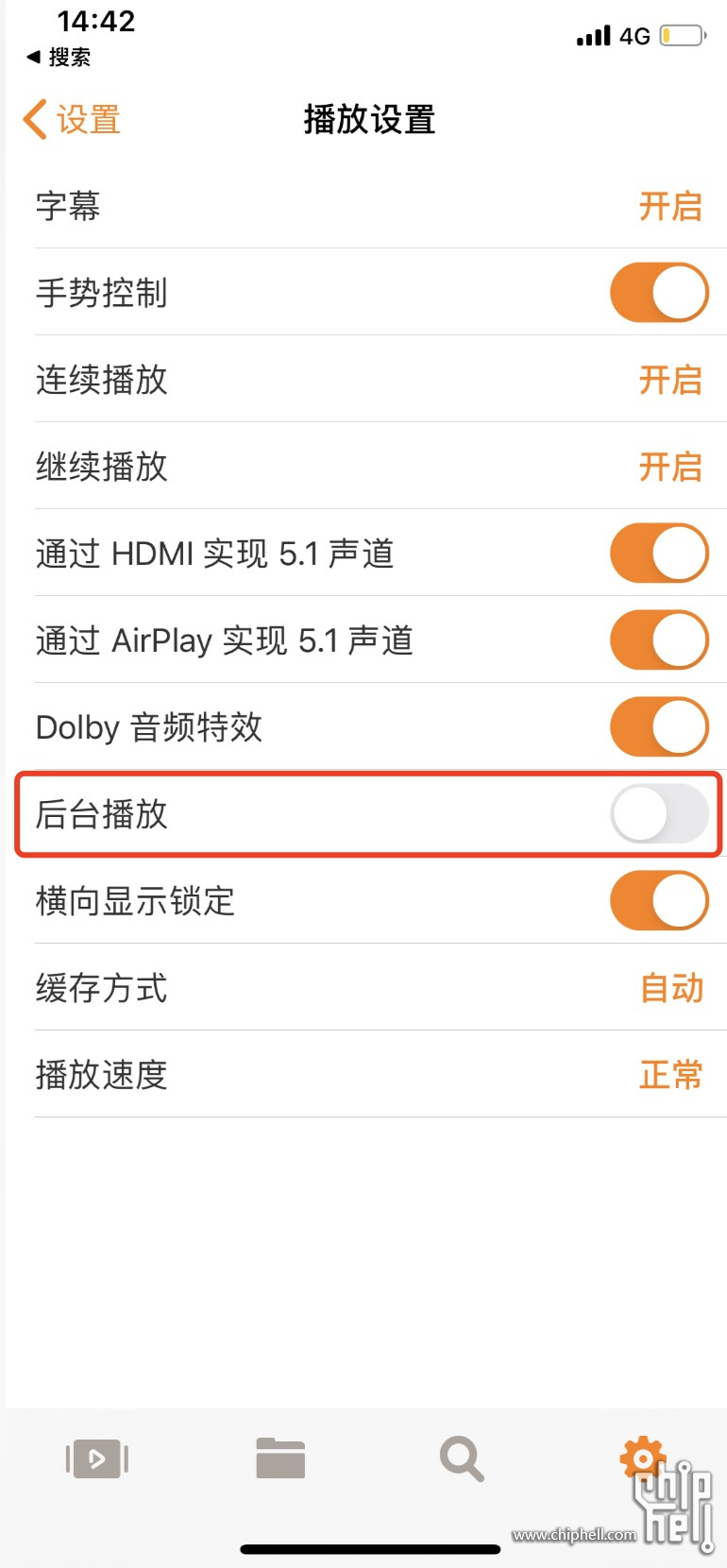Enable 后台播放 switch

coord(659,814)
